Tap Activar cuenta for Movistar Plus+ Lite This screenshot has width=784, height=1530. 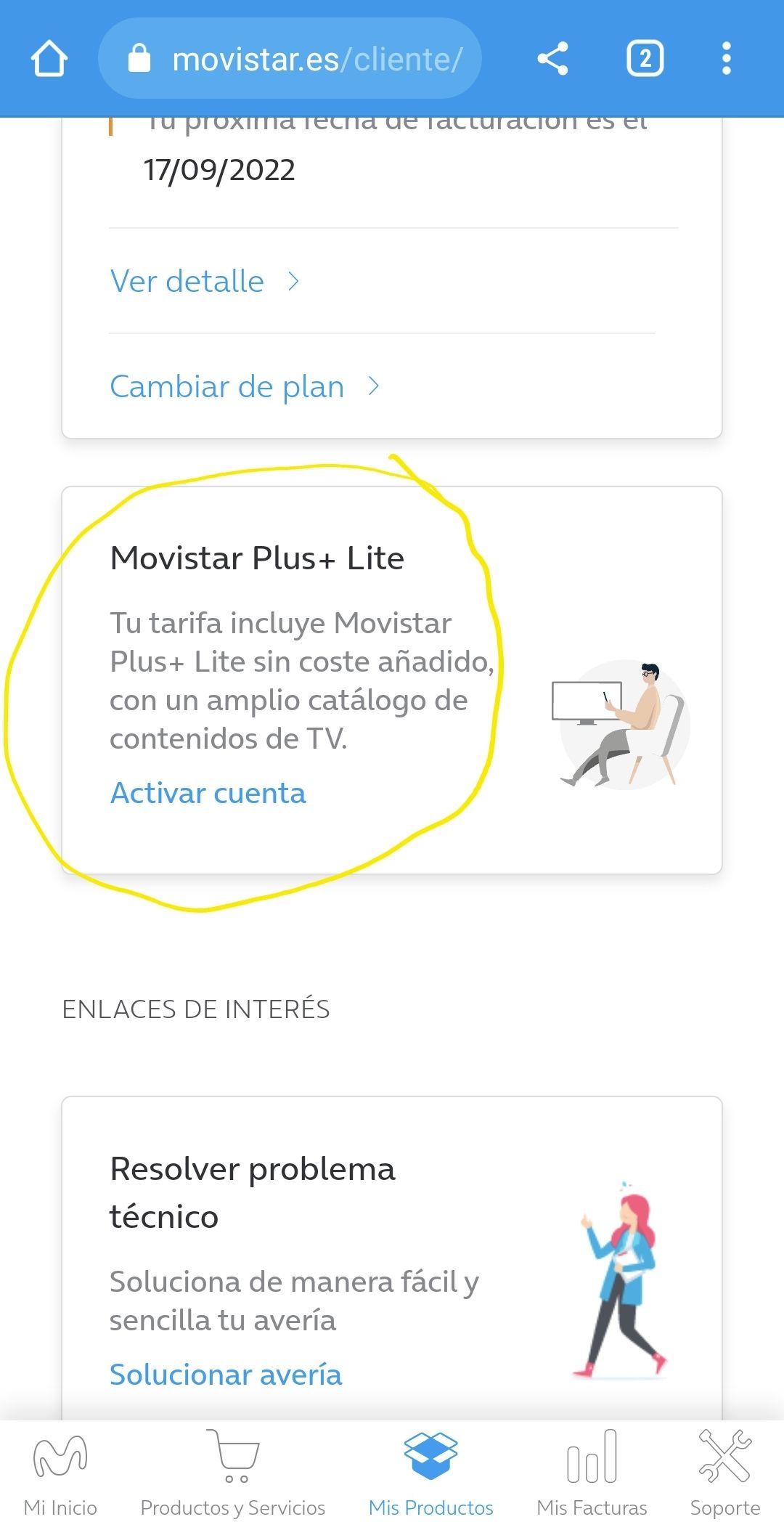coord(208,793)
